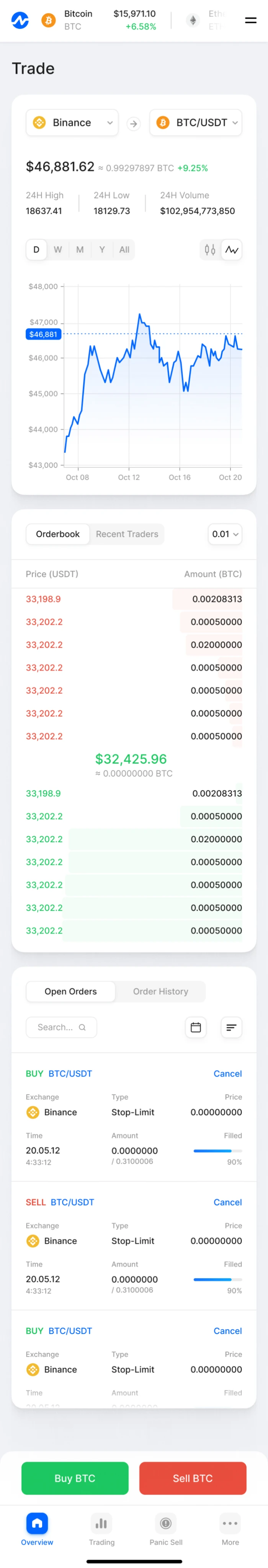Switch to Order History tab
The width and height of the screenshot is (268, 1568).
tap(160, 991)
